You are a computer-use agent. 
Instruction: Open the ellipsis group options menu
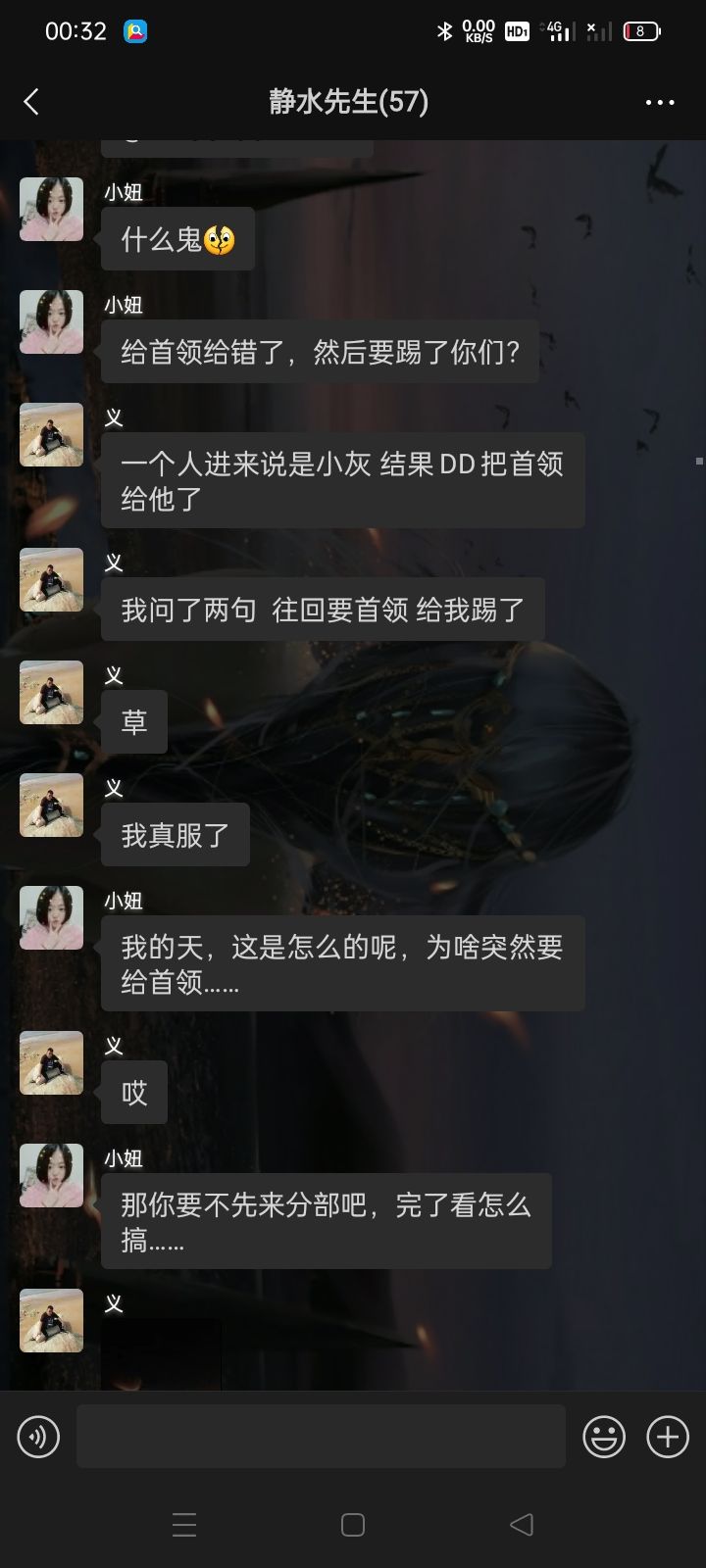tap(660, 101)
